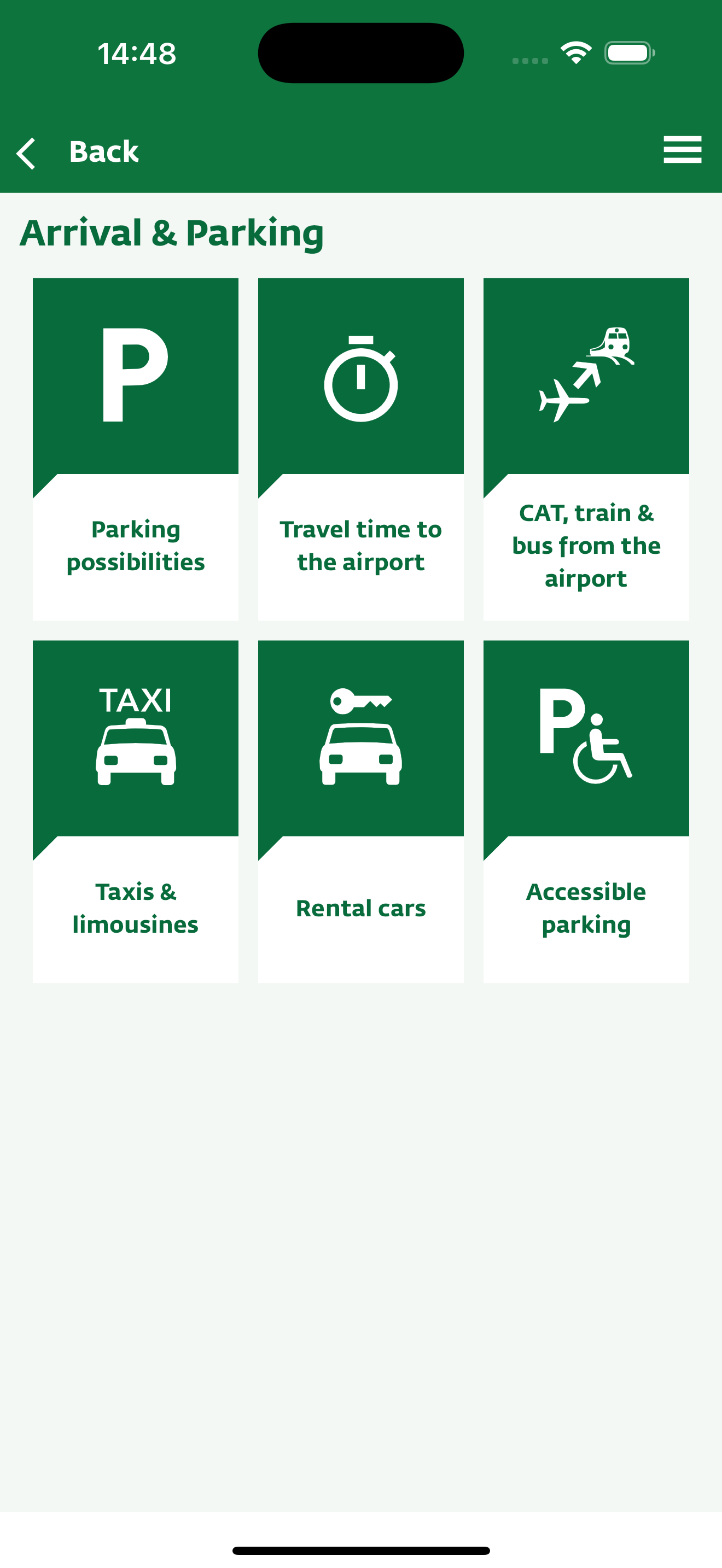The height and width of the screenshot is (1568, 722).
Task: View Accessible parking details
Action: (x=586, y=908)
